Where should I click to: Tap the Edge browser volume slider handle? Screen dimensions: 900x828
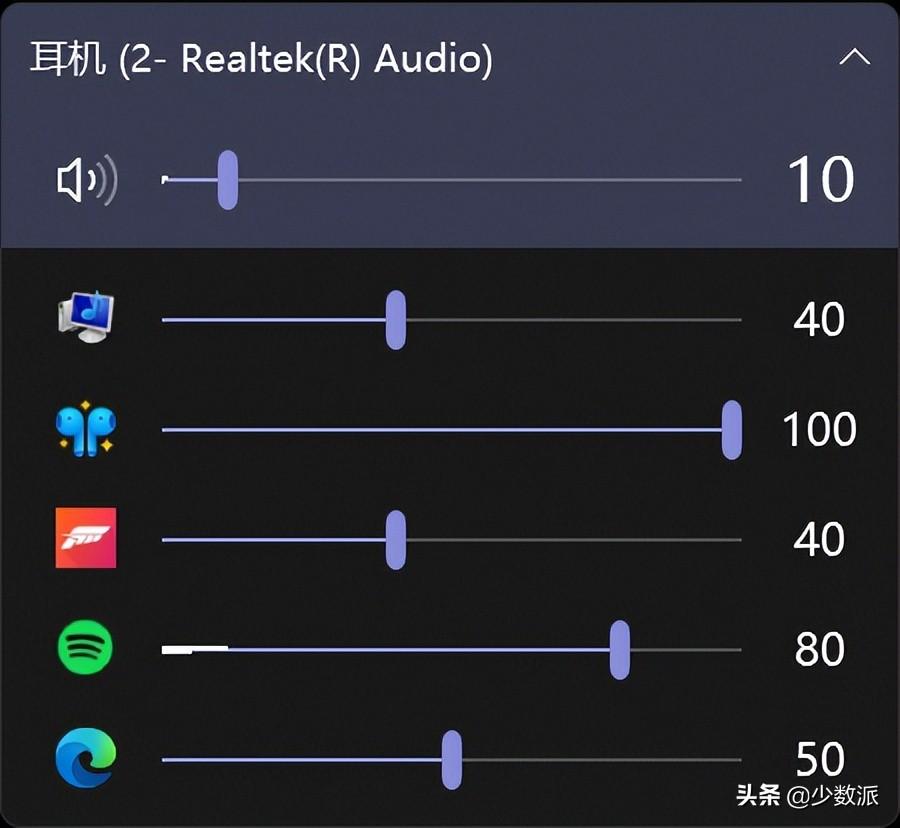[452, 760]
